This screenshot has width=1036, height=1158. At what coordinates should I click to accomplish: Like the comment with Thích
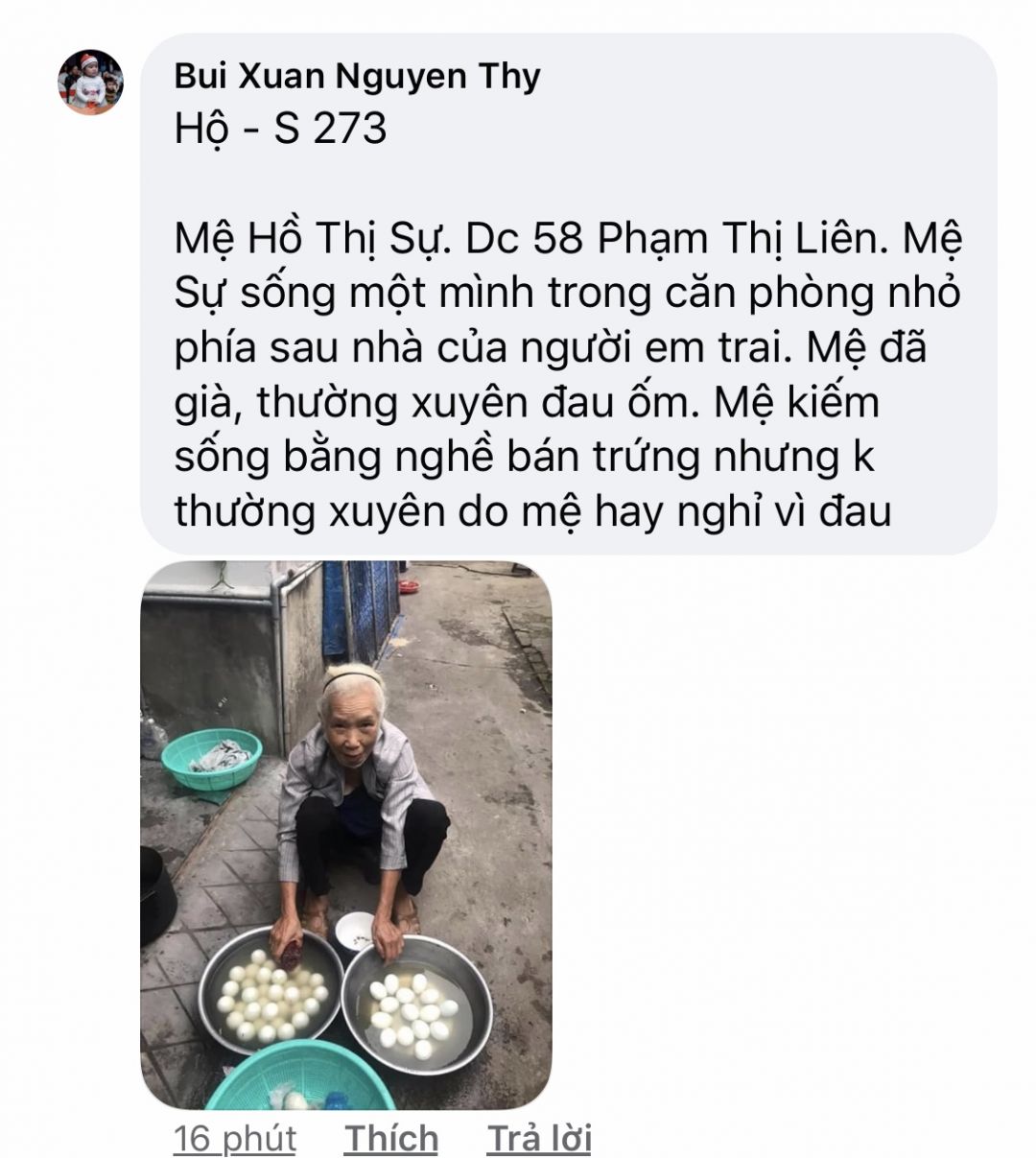tap(391, 1138)
